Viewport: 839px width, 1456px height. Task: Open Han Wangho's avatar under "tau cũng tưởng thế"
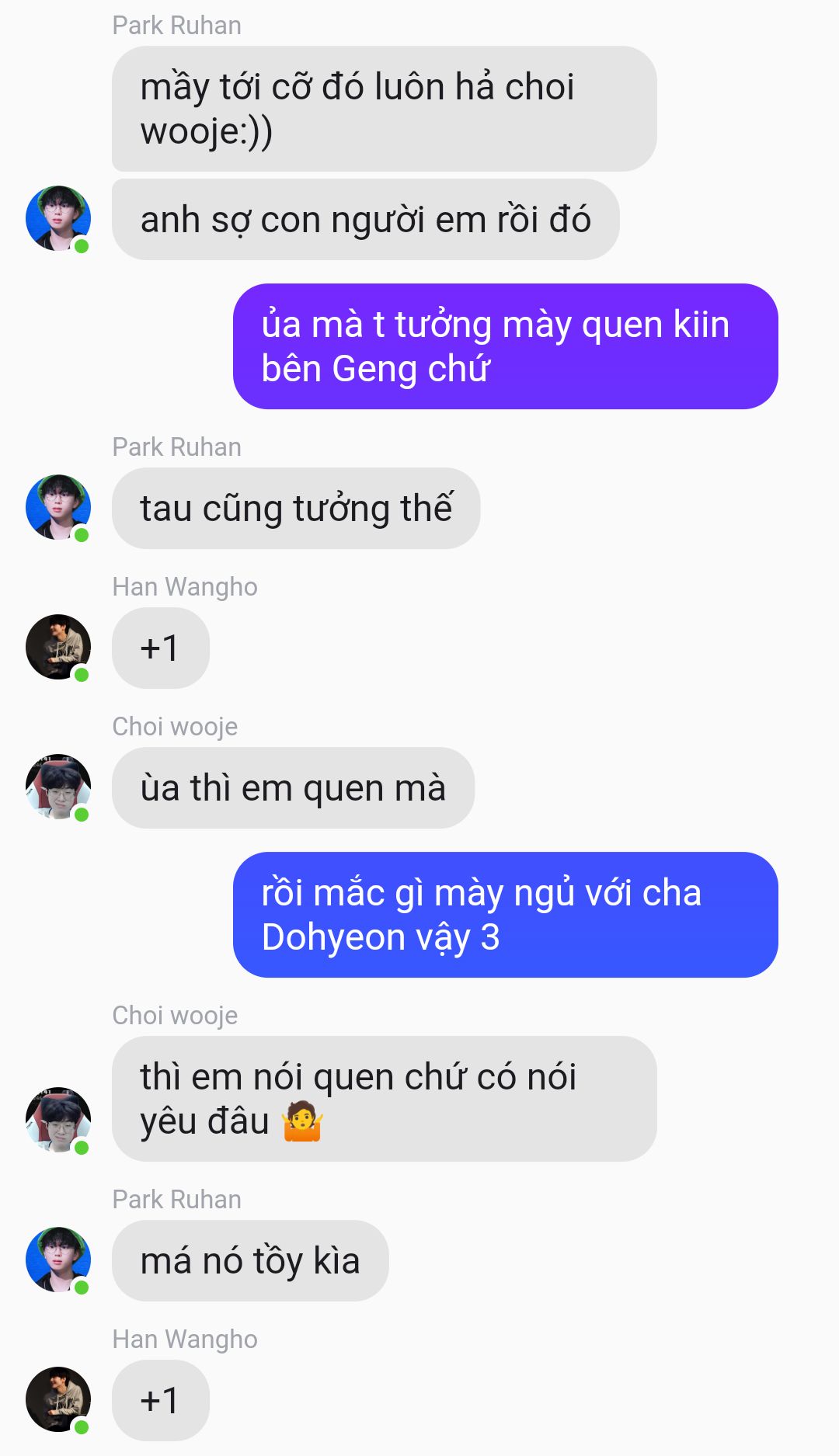pos(58,647)
